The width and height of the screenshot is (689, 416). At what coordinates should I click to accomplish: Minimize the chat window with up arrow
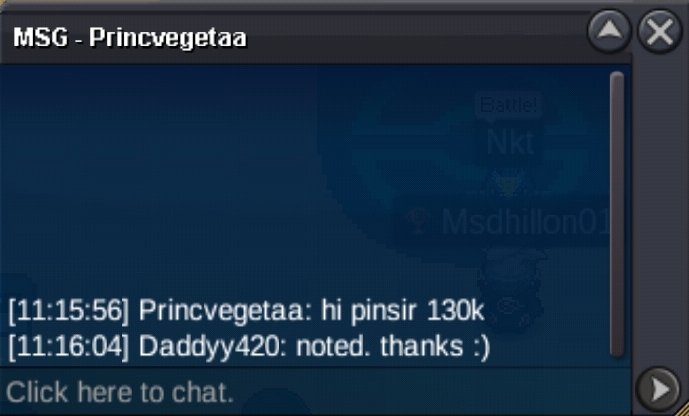point(608,32)
